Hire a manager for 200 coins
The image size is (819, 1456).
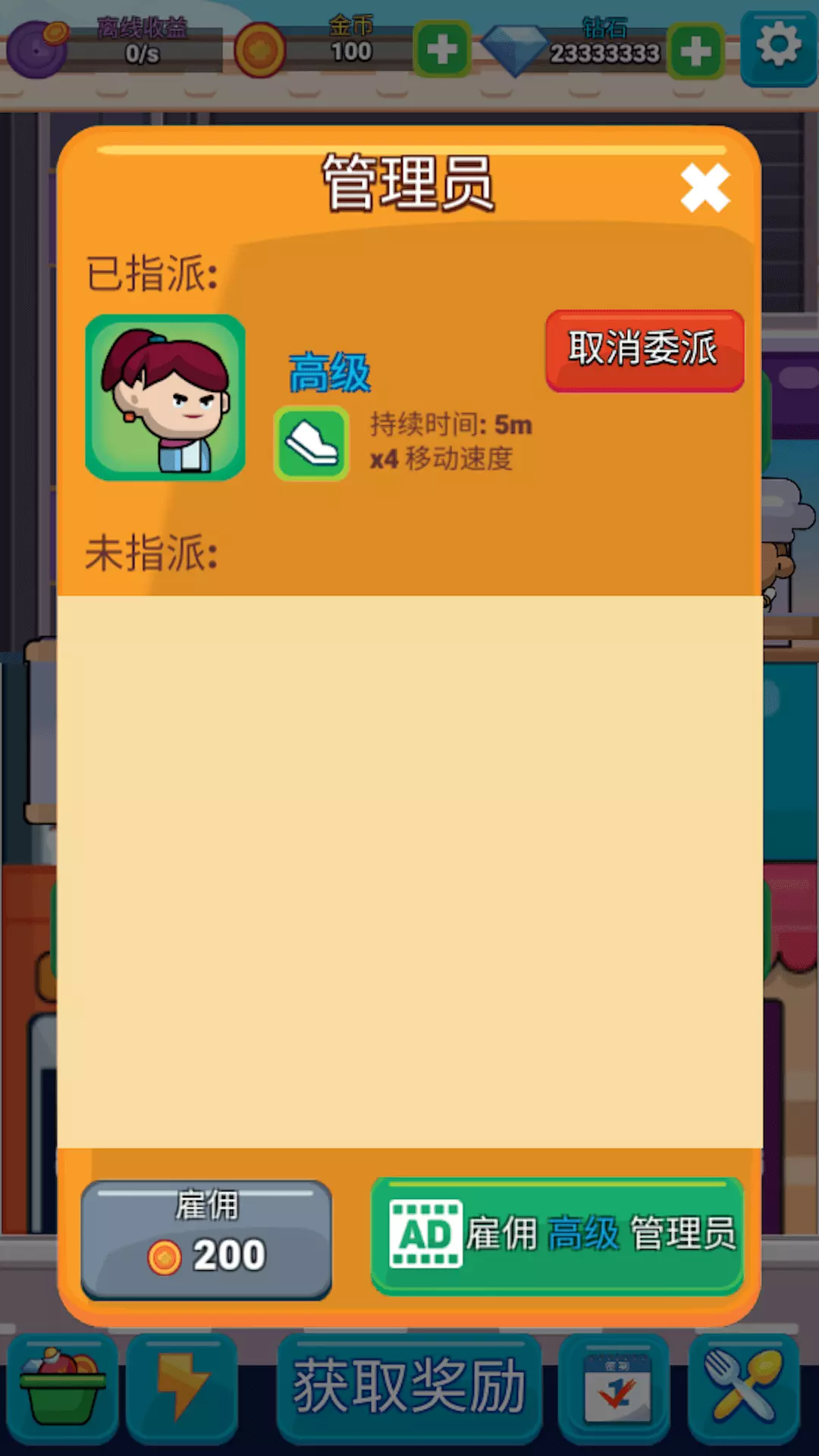click(x=206, y=1240)
